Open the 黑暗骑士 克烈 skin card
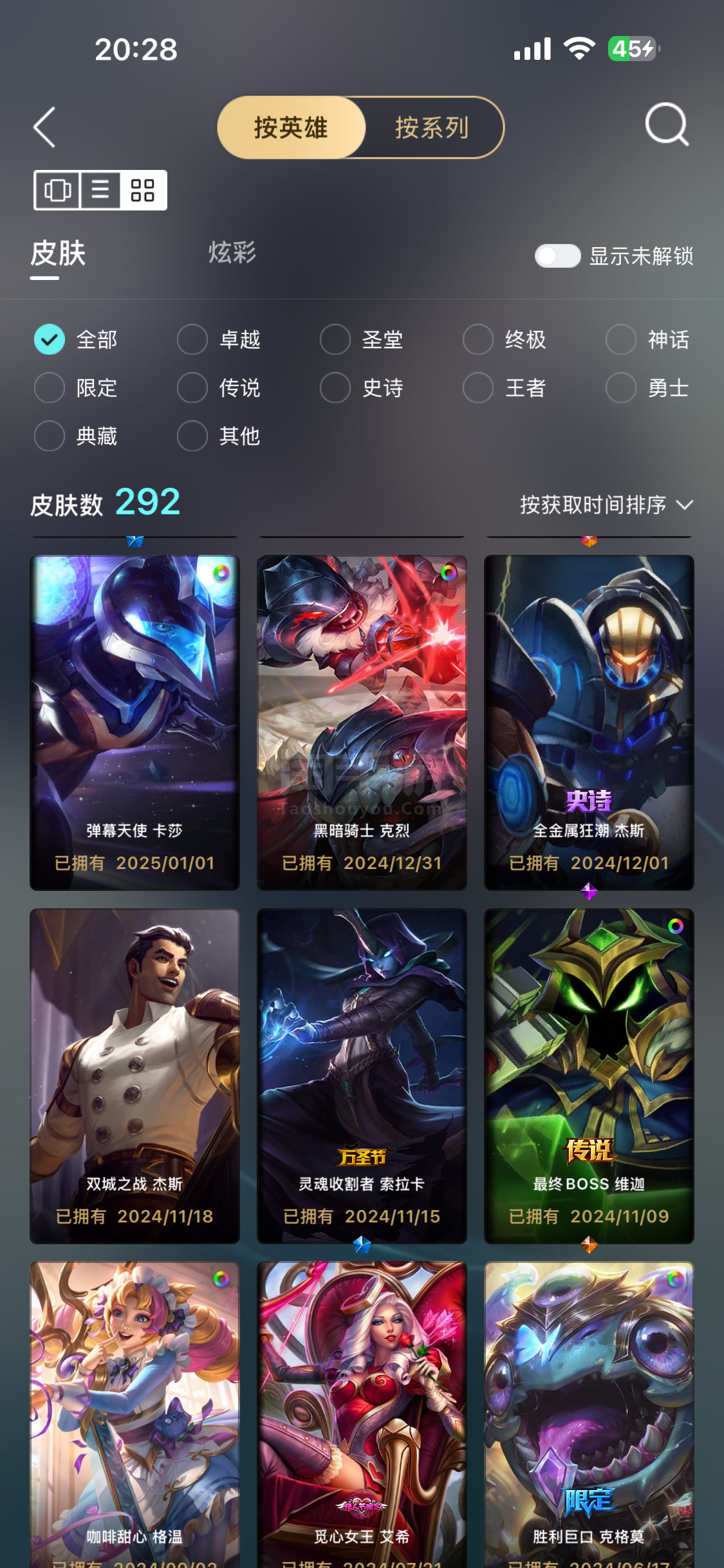Viewport: 724px width, 1568px height. point(362,723)
